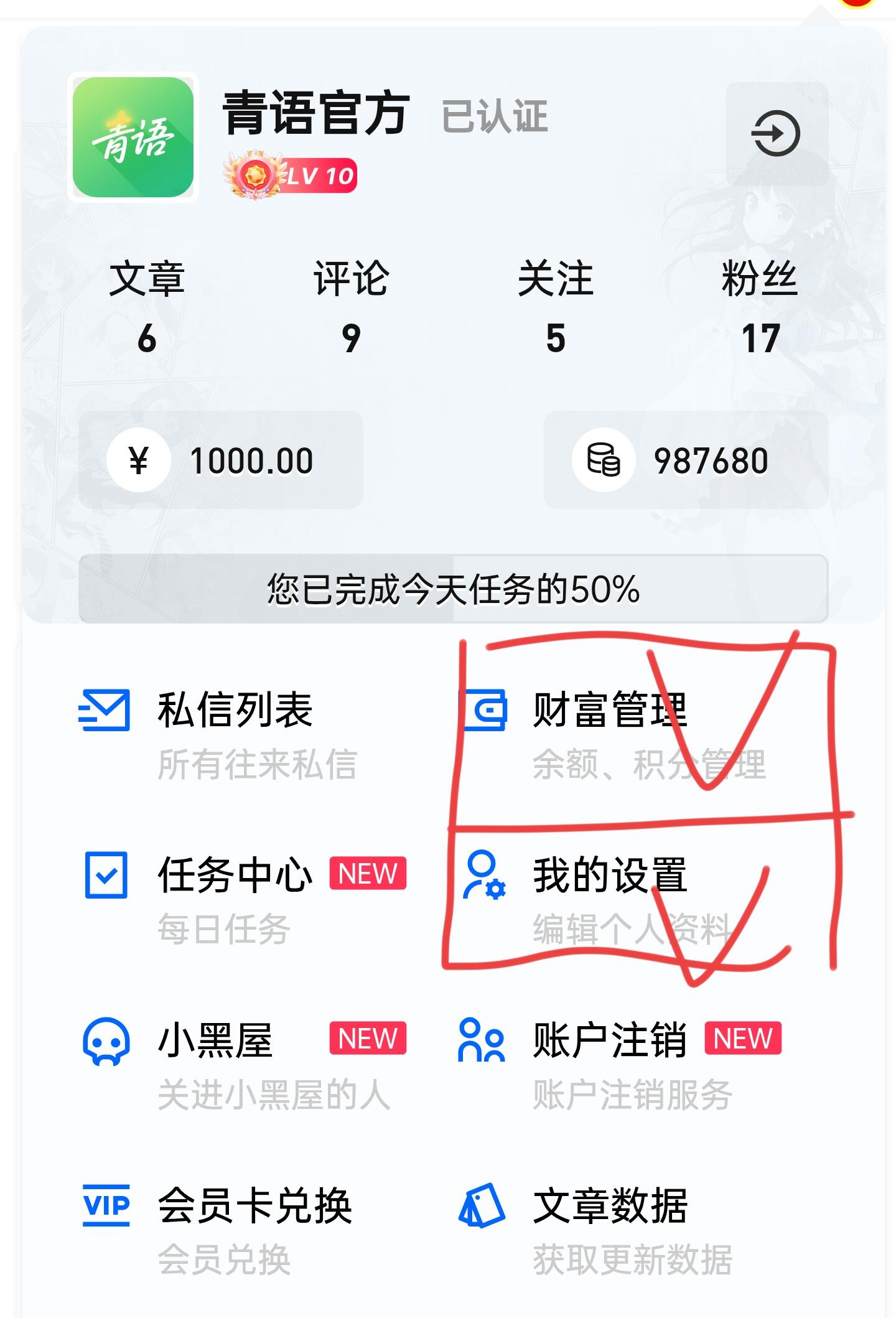Open the 评论 list
Viewport: 896px width, 1318px height.
click(351, 307)
